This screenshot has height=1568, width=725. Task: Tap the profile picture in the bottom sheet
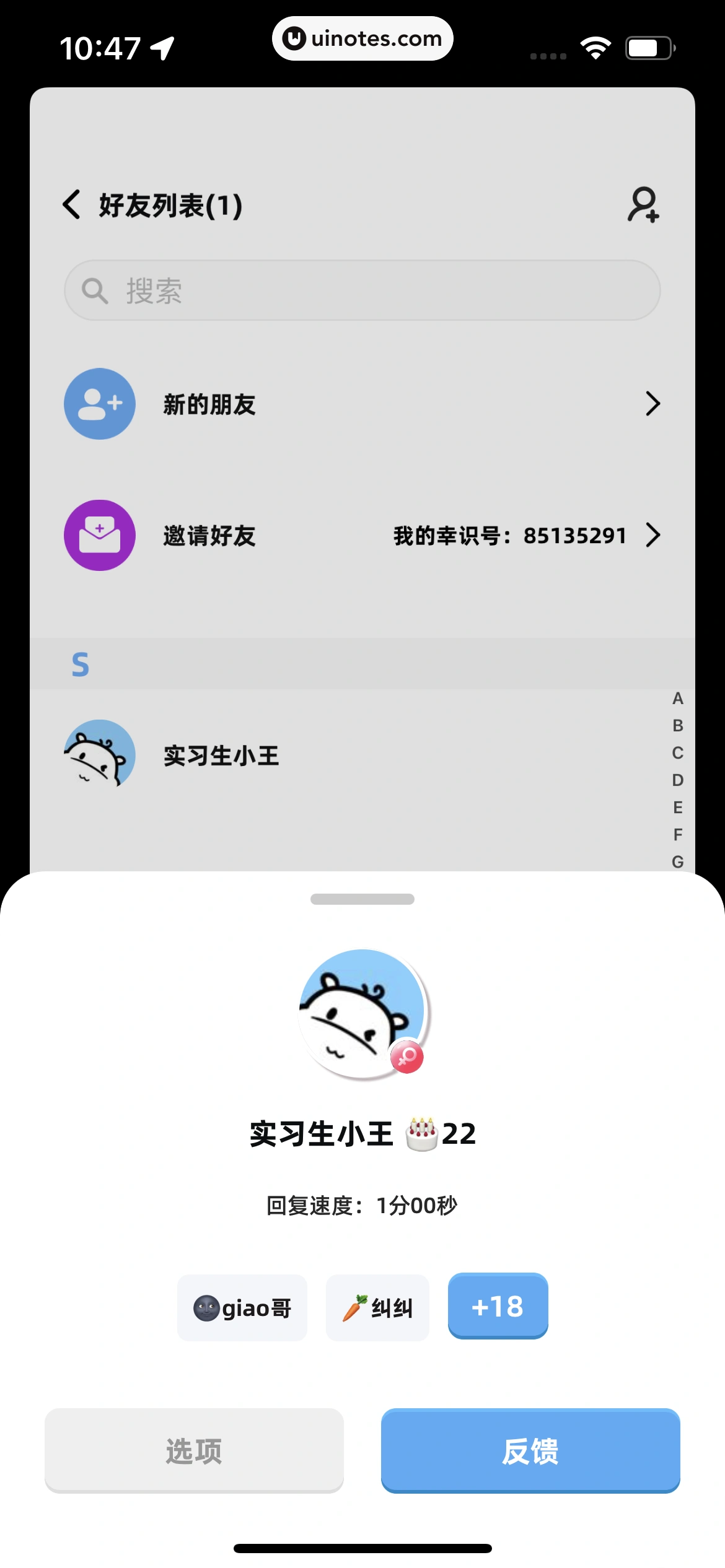click(x=362, y=1016)
